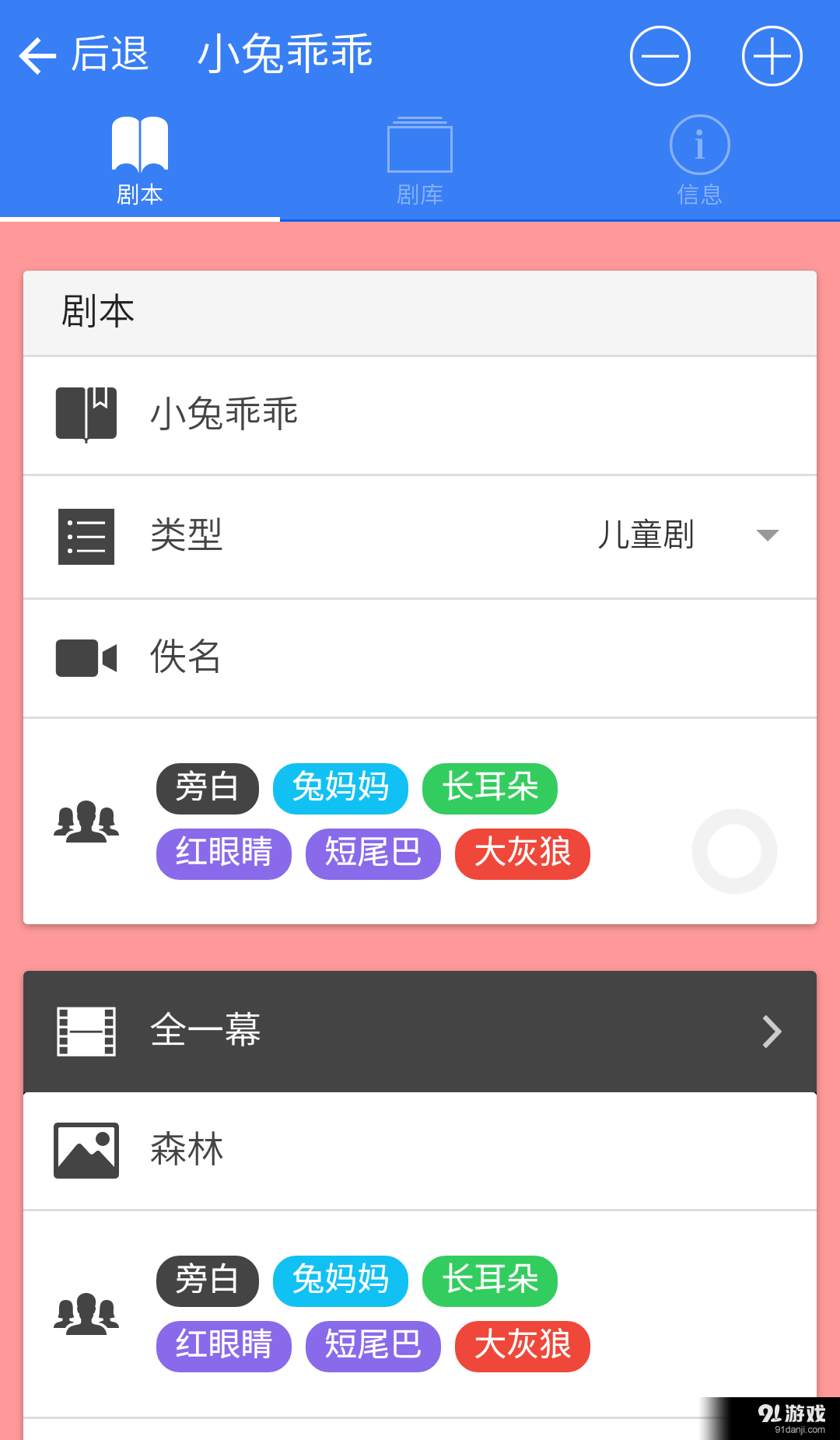Click the dropdown arrow next to 儿童剧
Image resolution: width=840 pixels, height=1440 pixels.
click(x=766, y=536)
